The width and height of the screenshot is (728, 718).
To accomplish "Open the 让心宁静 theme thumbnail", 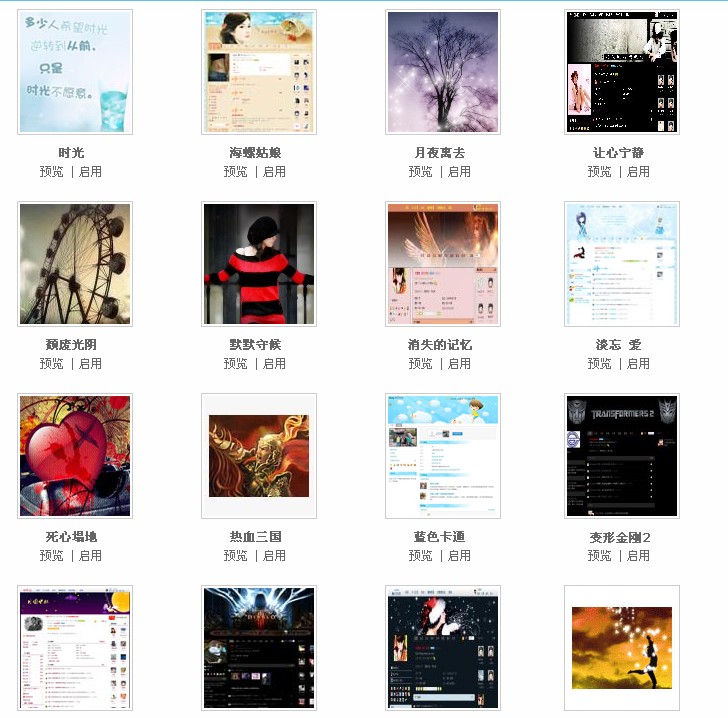I will (x=622, y=72).
